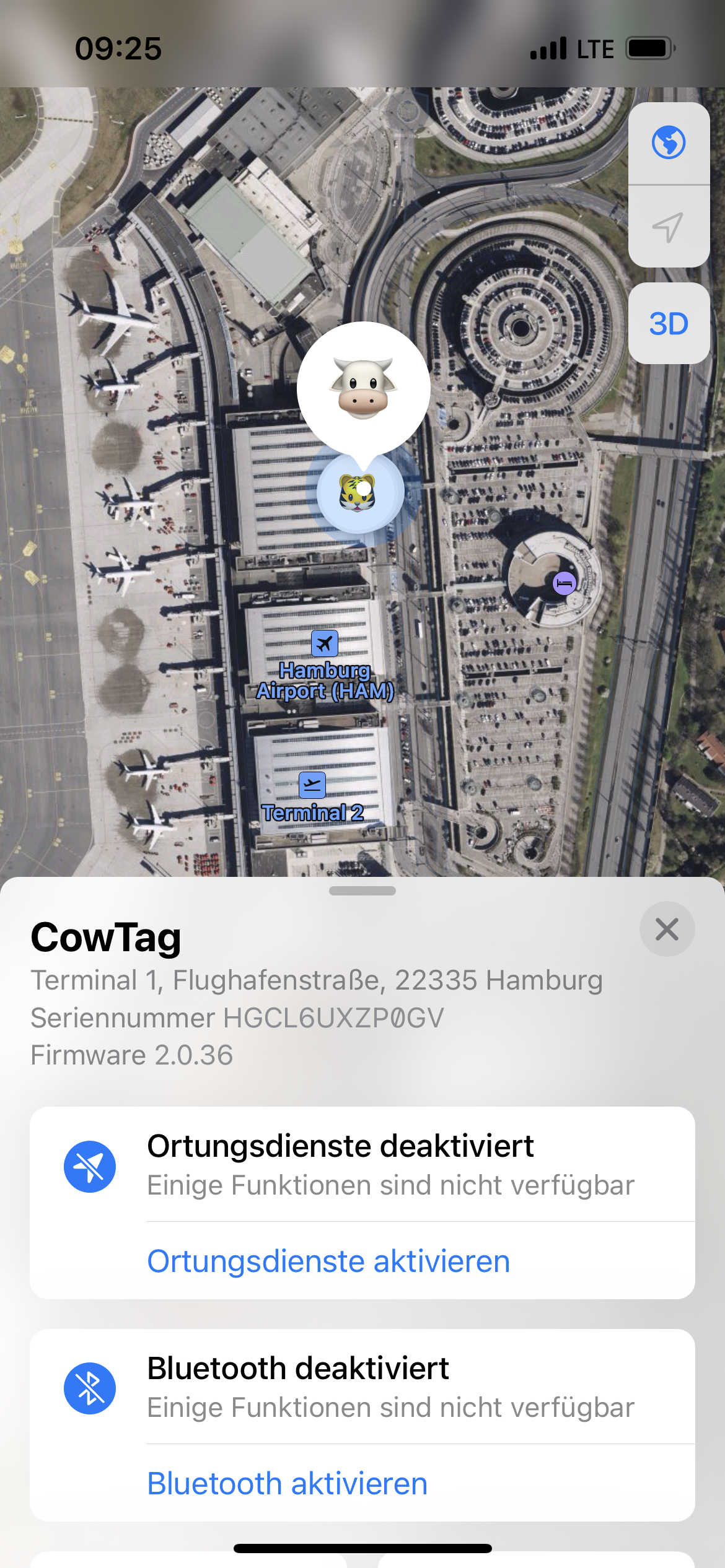Change the map view type via globe icon
This screenshot has width=725, height=1568.
click(x=669, y=143)
